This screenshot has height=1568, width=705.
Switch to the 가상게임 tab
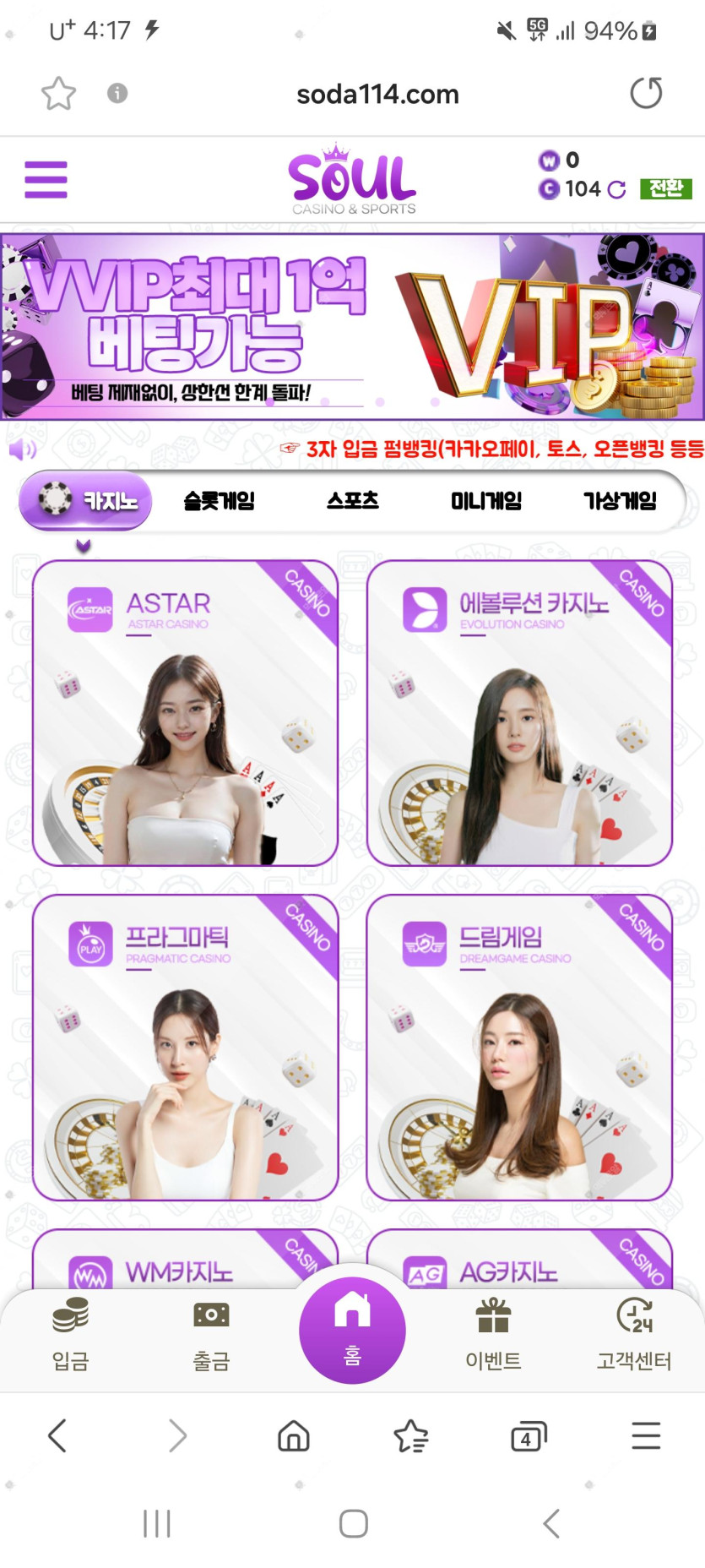coord(619,500)
